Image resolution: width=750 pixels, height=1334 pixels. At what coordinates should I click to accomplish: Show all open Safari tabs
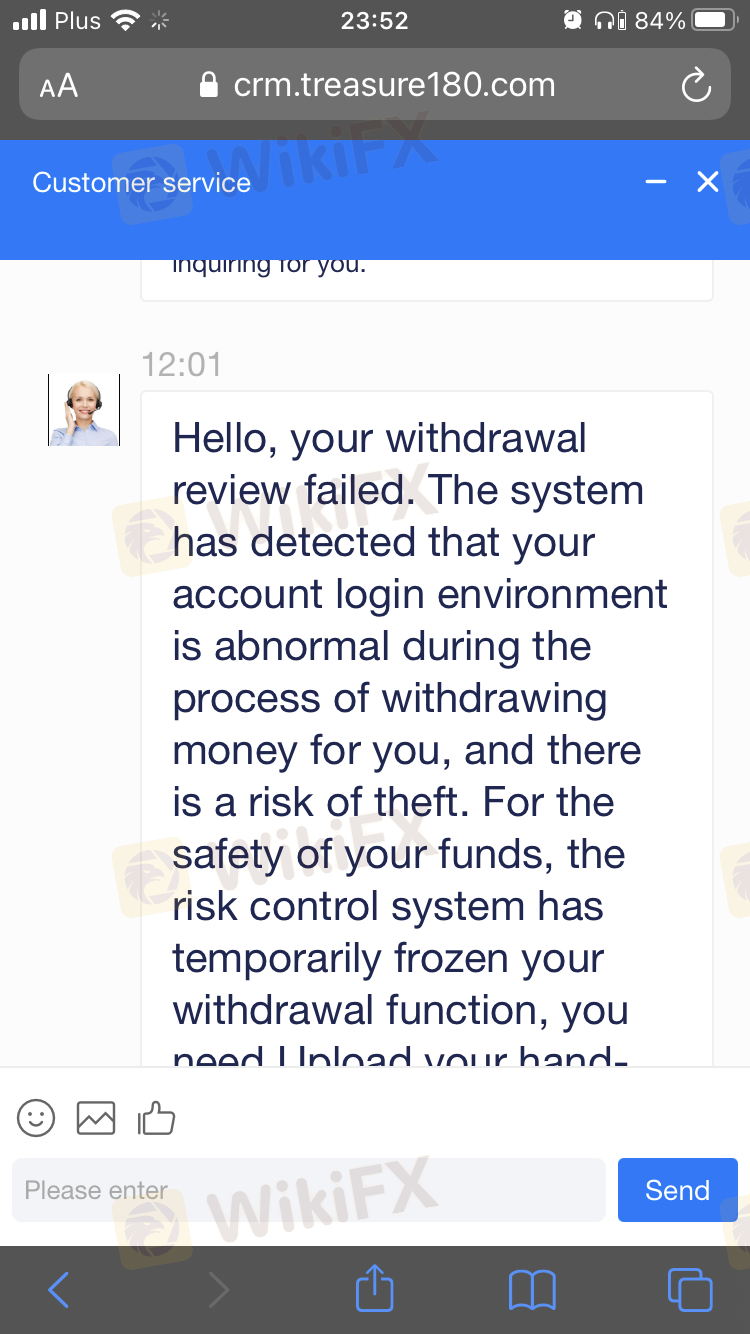pyautogui.click(x=690, y=1290)
